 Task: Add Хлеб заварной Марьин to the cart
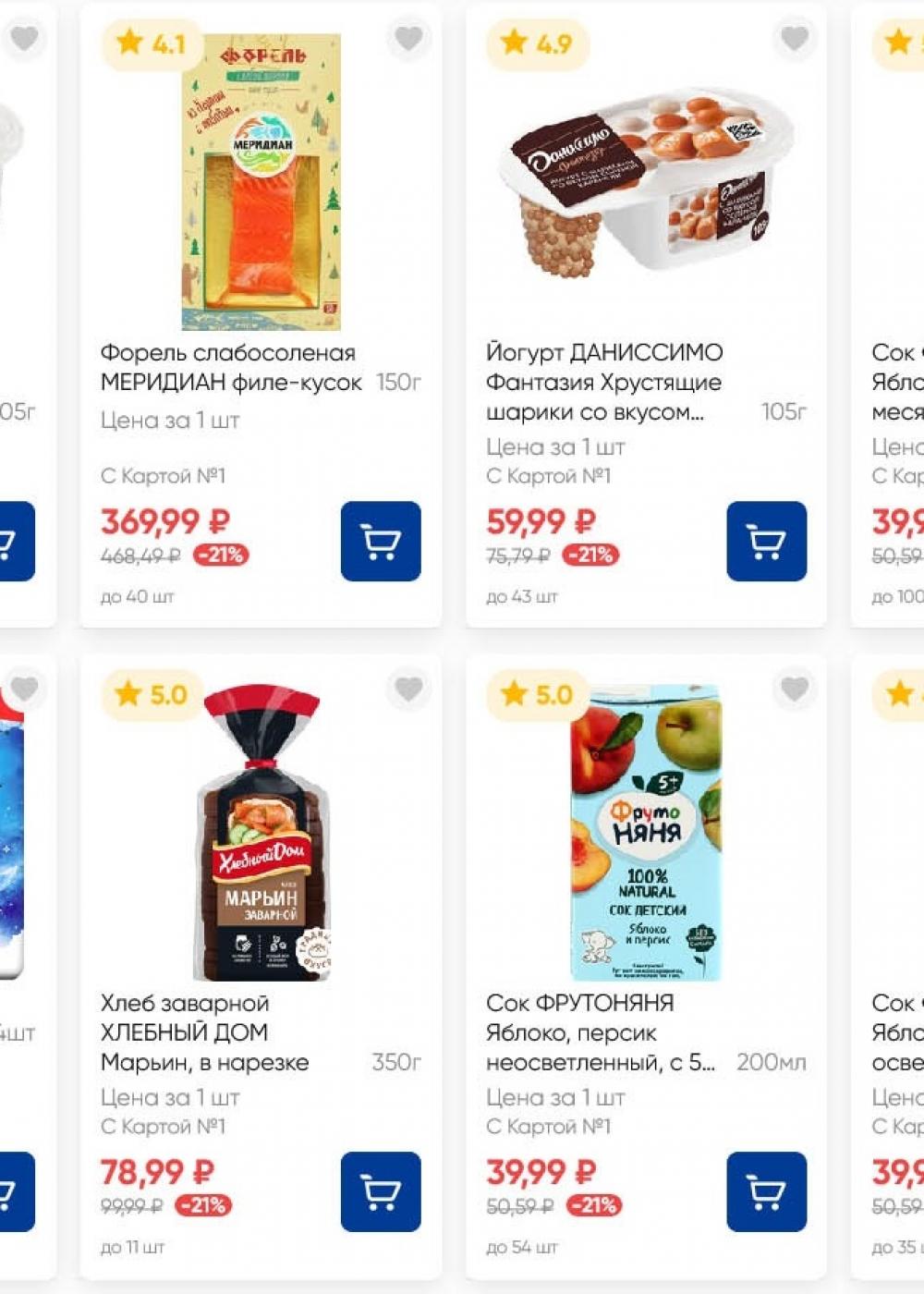tap(380, 1191)
